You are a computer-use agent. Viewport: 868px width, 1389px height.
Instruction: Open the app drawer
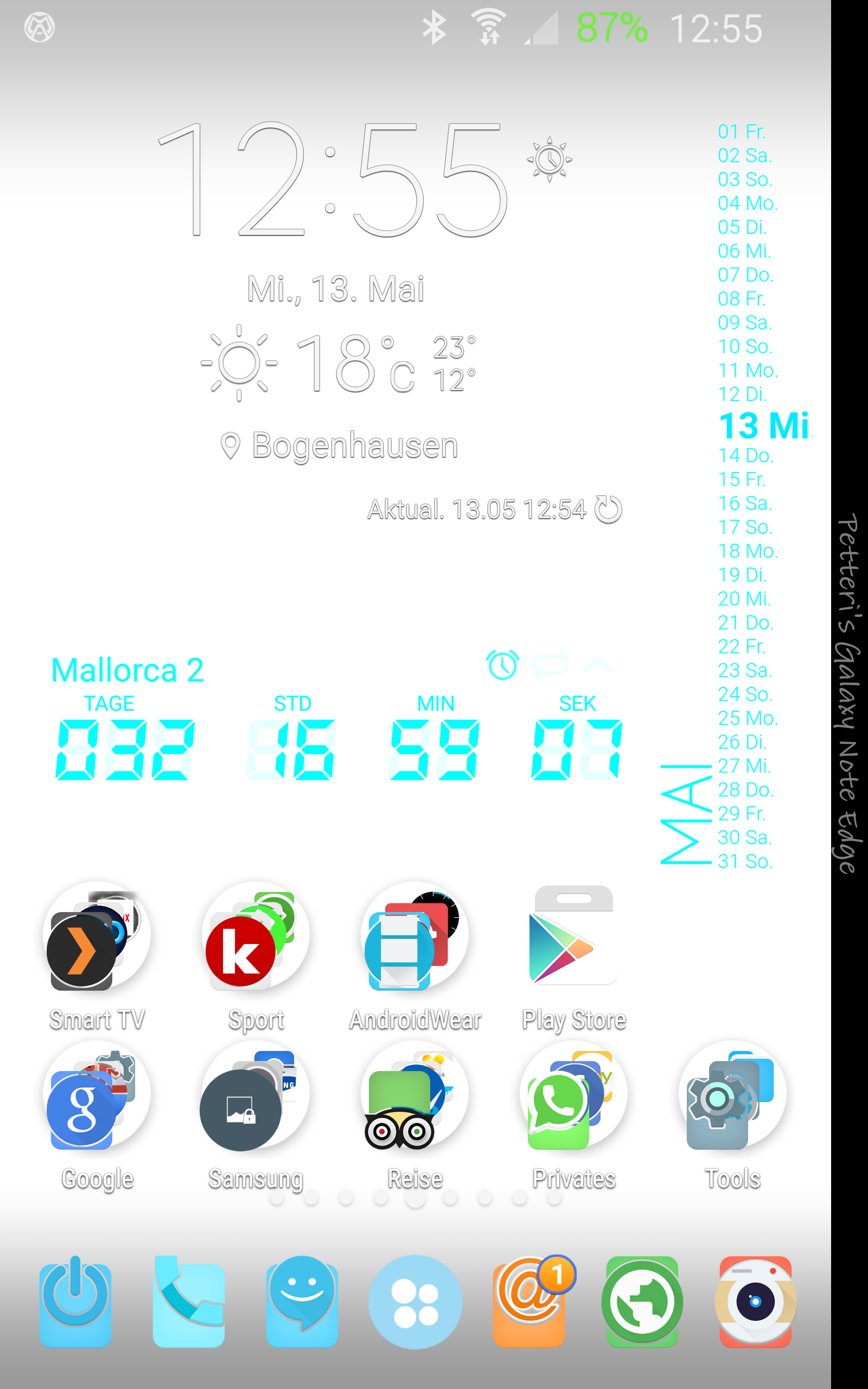tap(415, 1302)
